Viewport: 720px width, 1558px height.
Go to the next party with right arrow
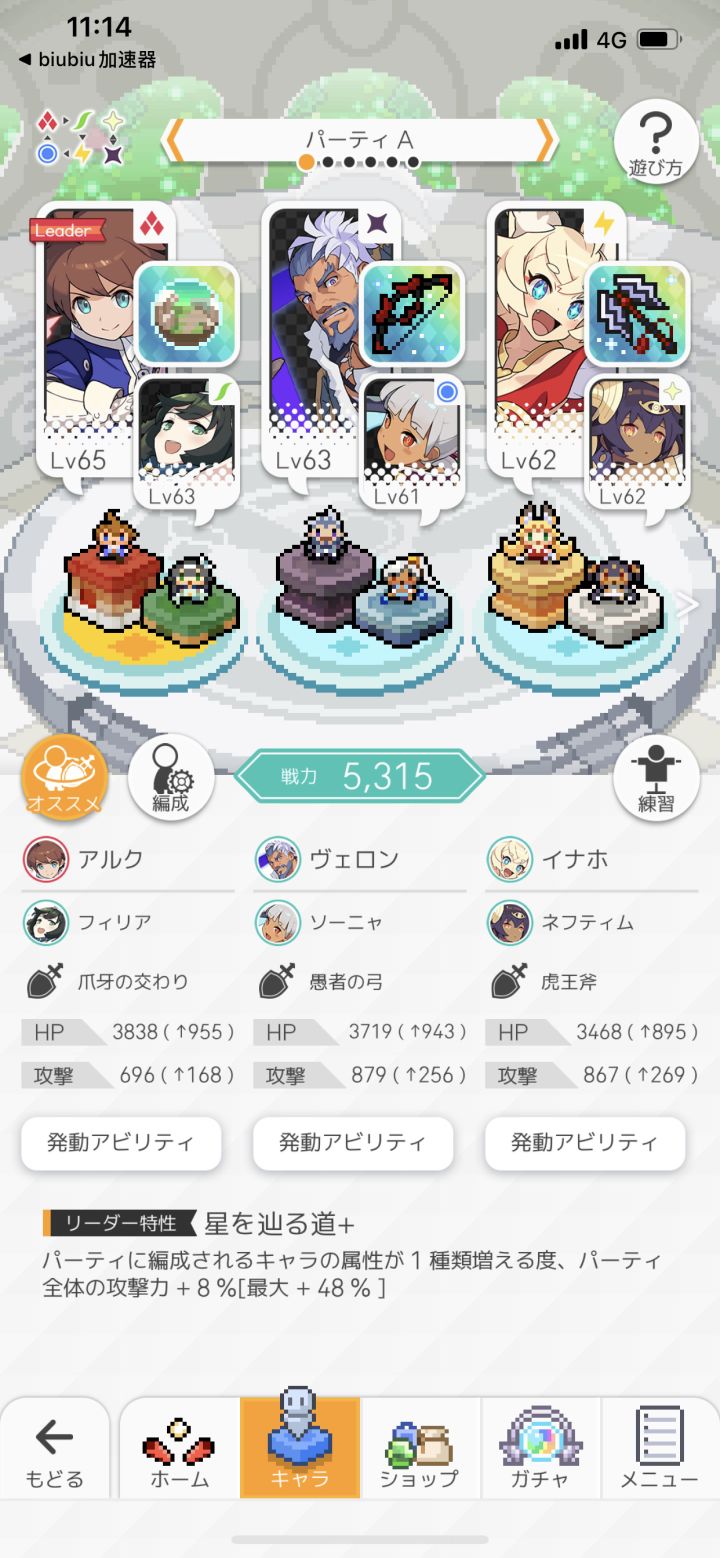pyautogui.click(x=546, y=141)
